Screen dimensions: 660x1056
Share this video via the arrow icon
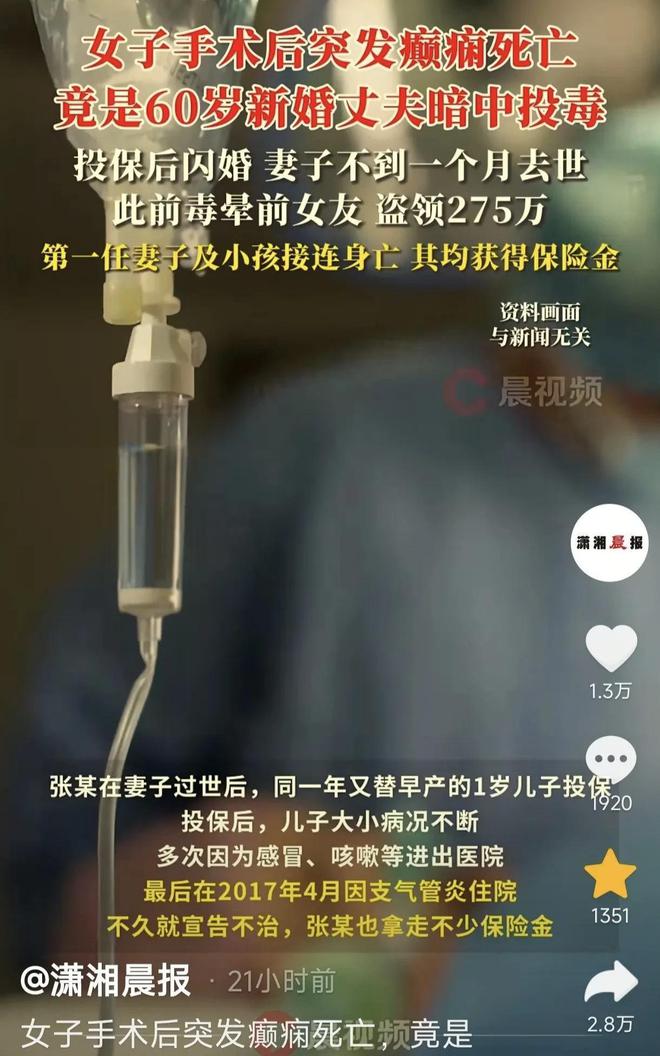610,983
